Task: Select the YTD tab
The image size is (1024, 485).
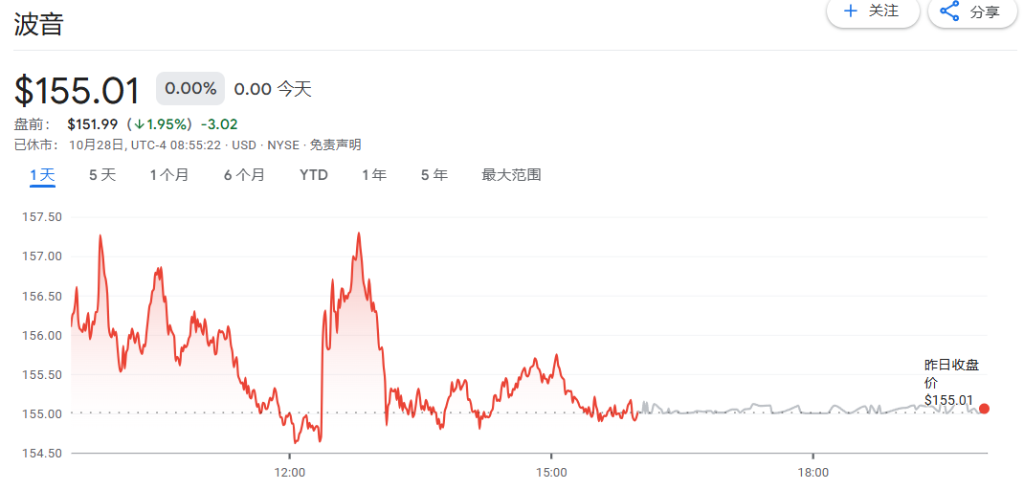Action: click(x=314, y=175)
